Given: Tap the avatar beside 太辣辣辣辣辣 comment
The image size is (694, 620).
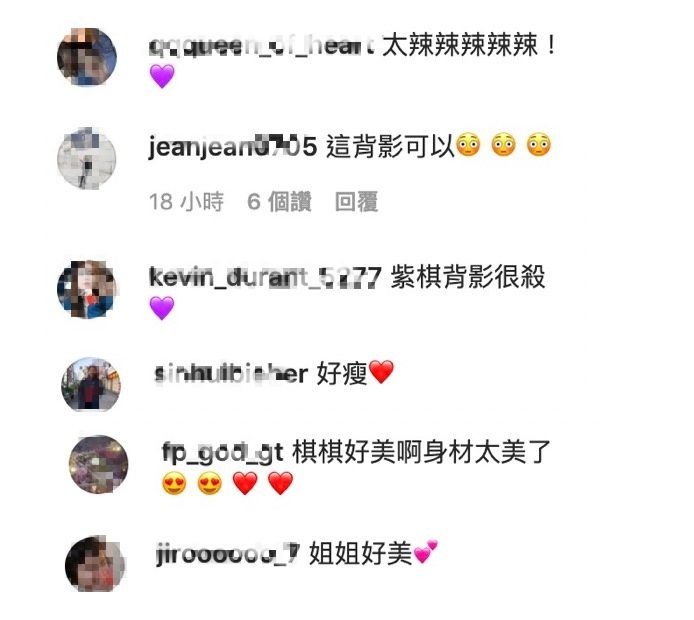Looking at the screenshot, I should (87, 58).
